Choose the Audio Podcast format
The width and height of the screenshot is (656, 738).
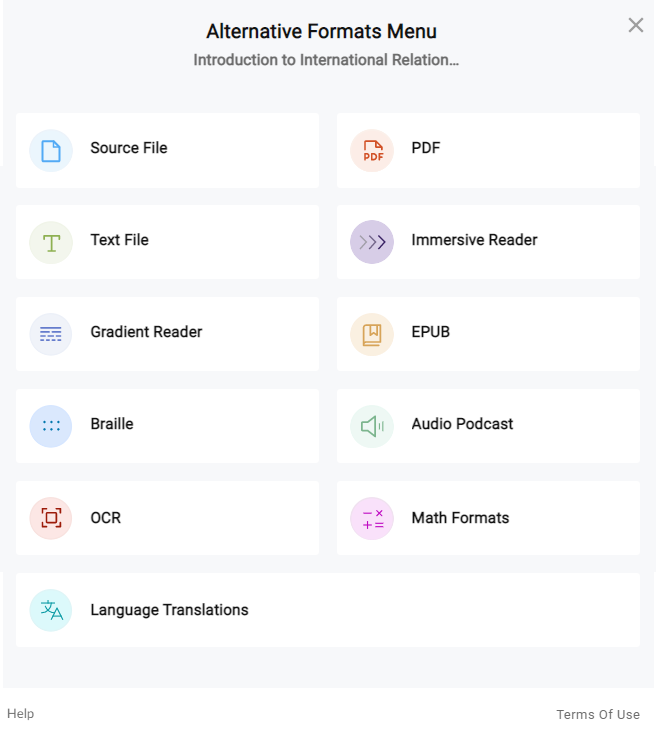tap(488, 426)
